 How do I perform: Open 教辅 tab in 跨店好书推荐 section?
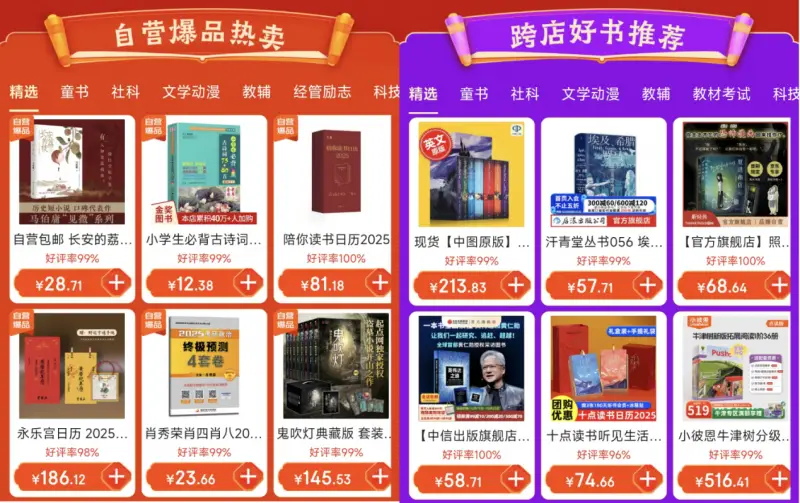656,94
